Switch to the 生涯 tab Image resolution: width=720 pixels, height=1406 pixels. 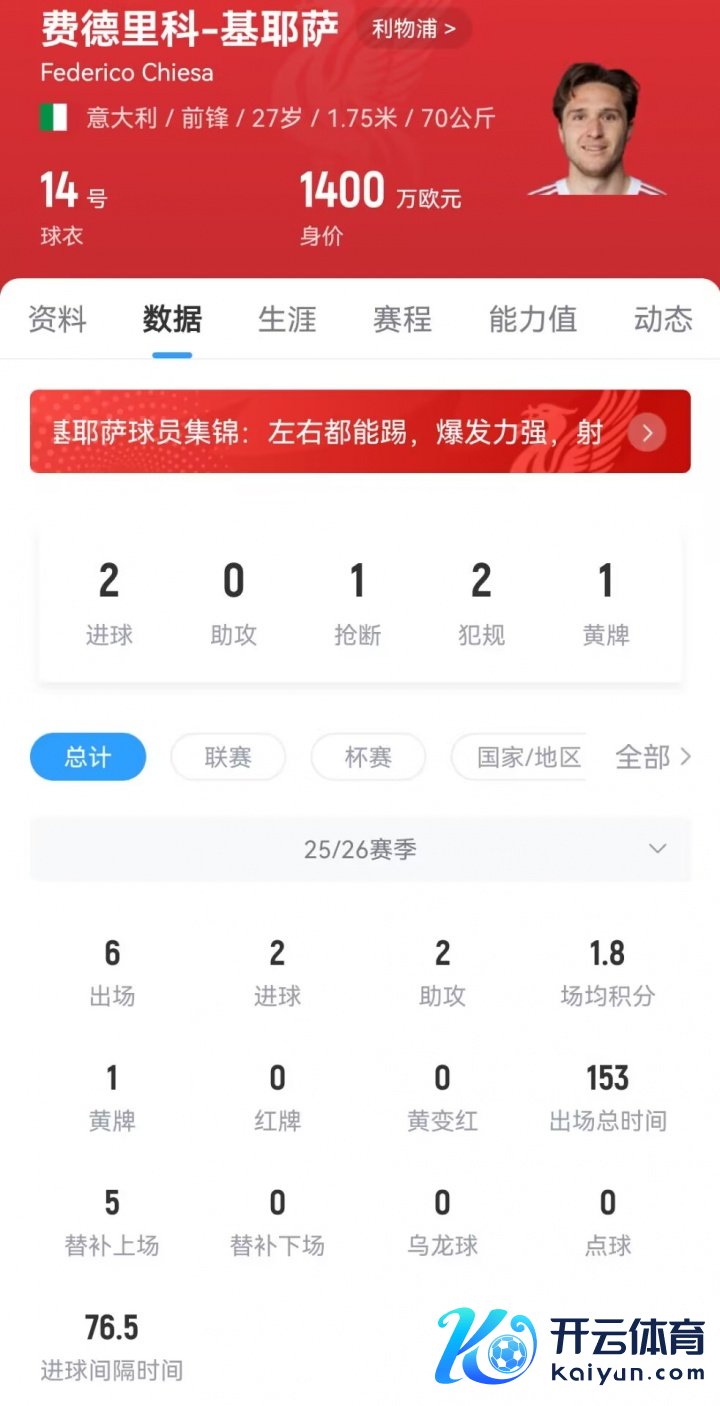click(x=287, y=319)
